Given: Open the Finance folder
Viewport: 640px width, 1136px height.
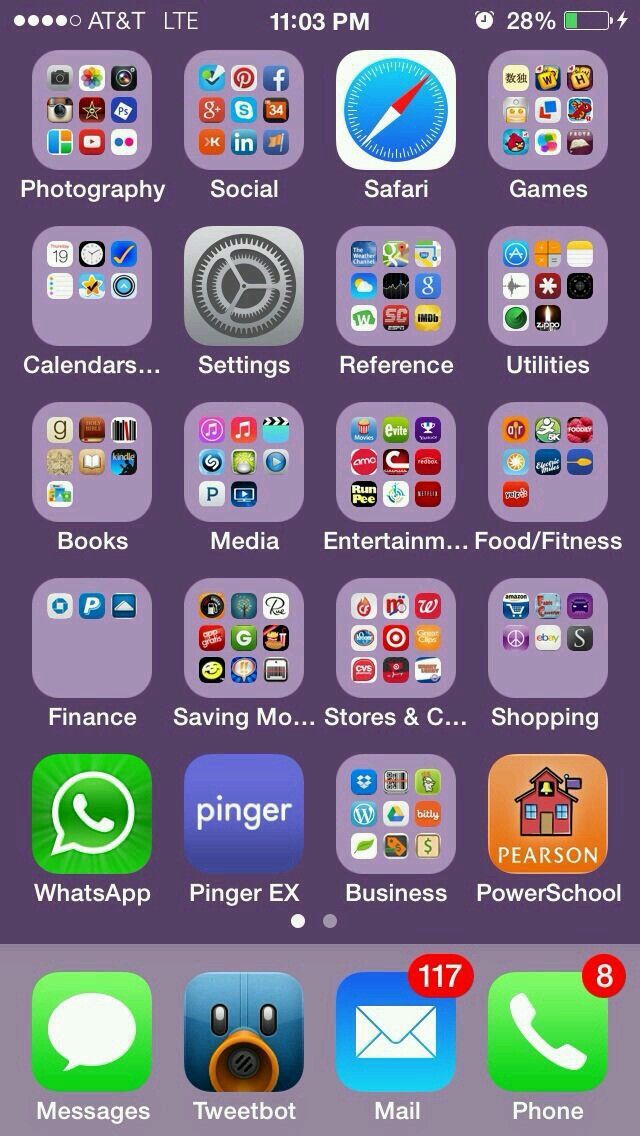Looking at the screenshot, I should 92,638.
